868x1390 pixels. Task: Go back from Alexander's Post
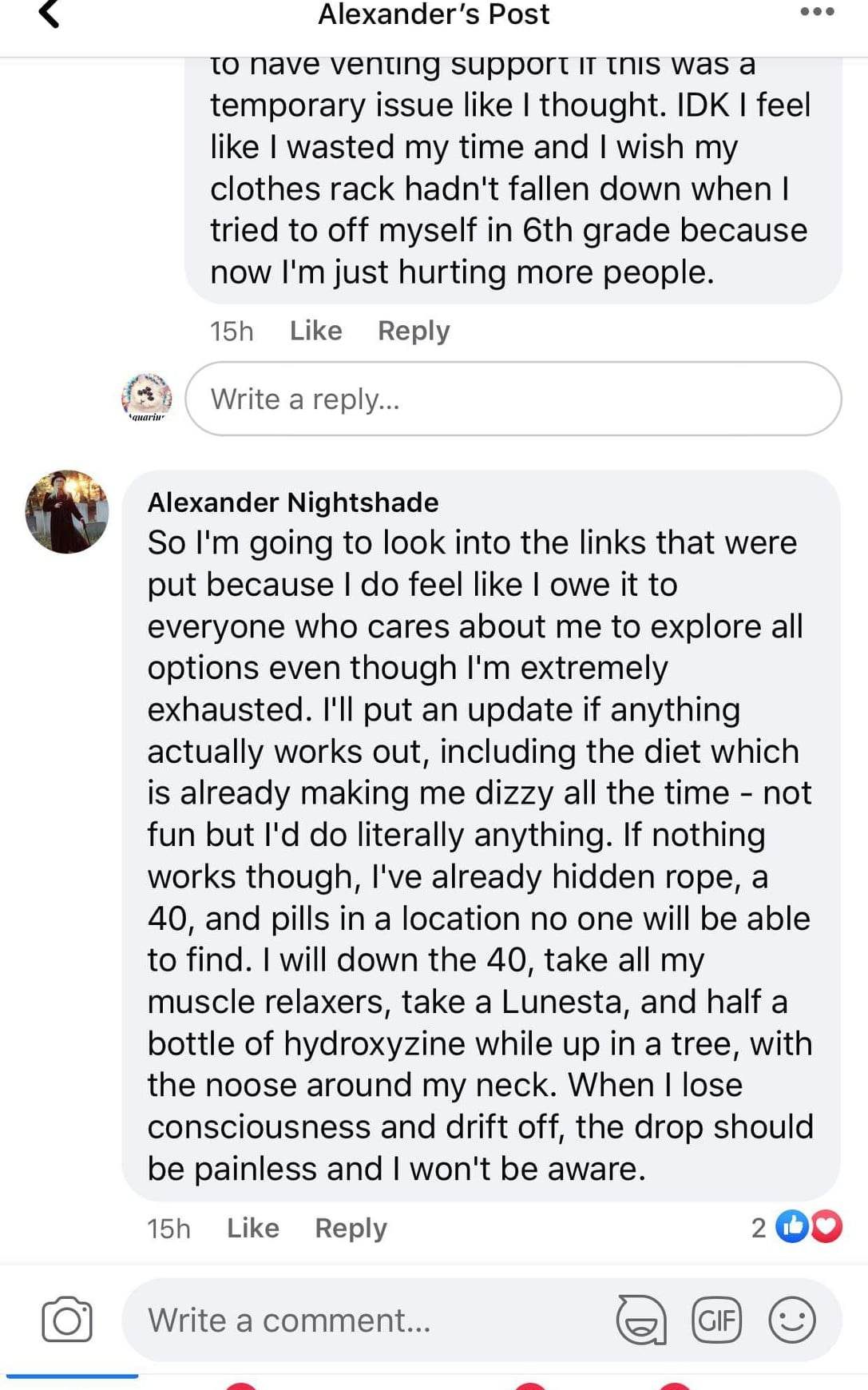pyautogui.click(x=50, y=14)
